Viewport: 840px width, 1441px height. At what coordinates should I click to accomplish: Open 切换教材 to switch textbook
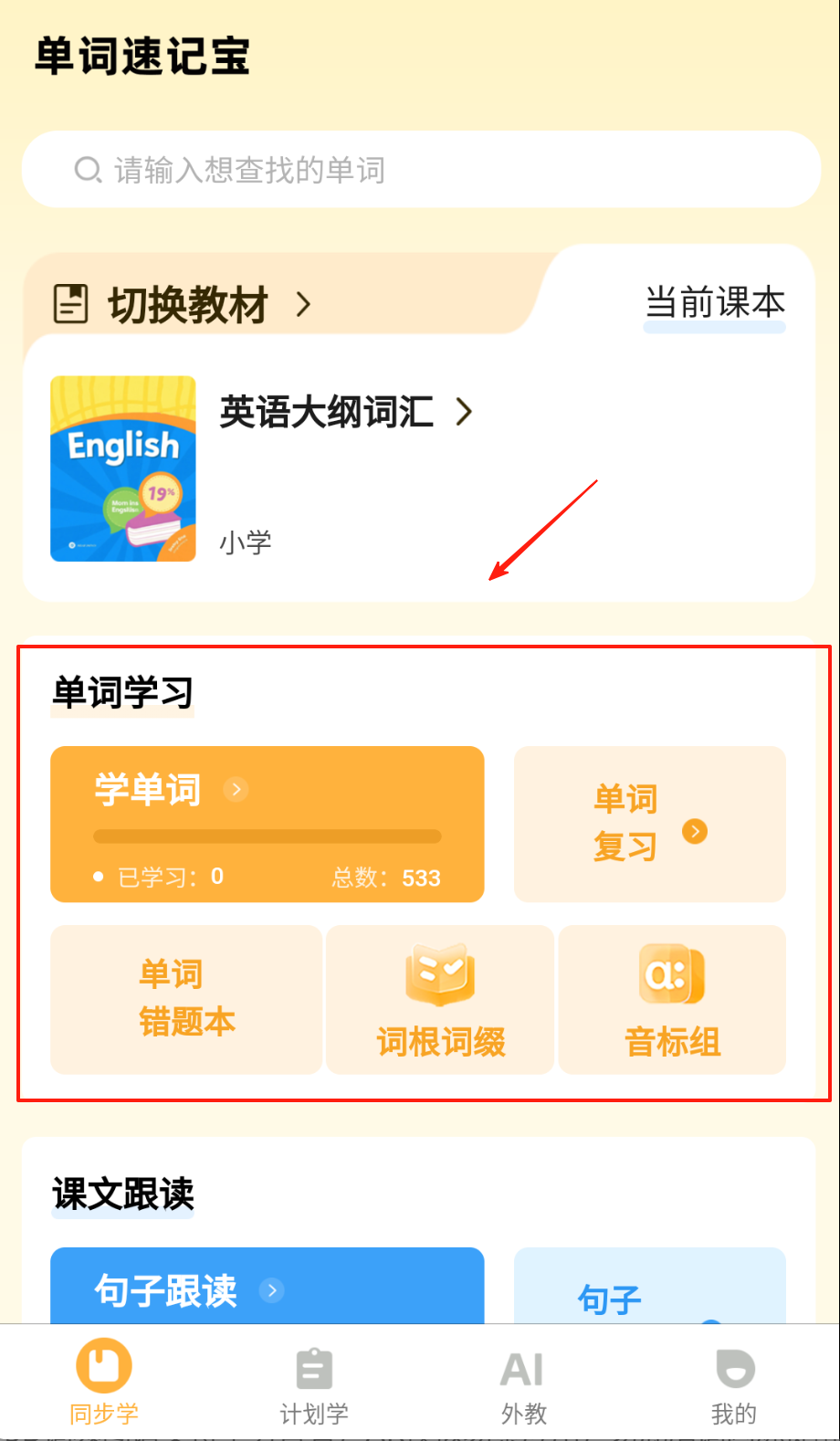pos(187,304)
